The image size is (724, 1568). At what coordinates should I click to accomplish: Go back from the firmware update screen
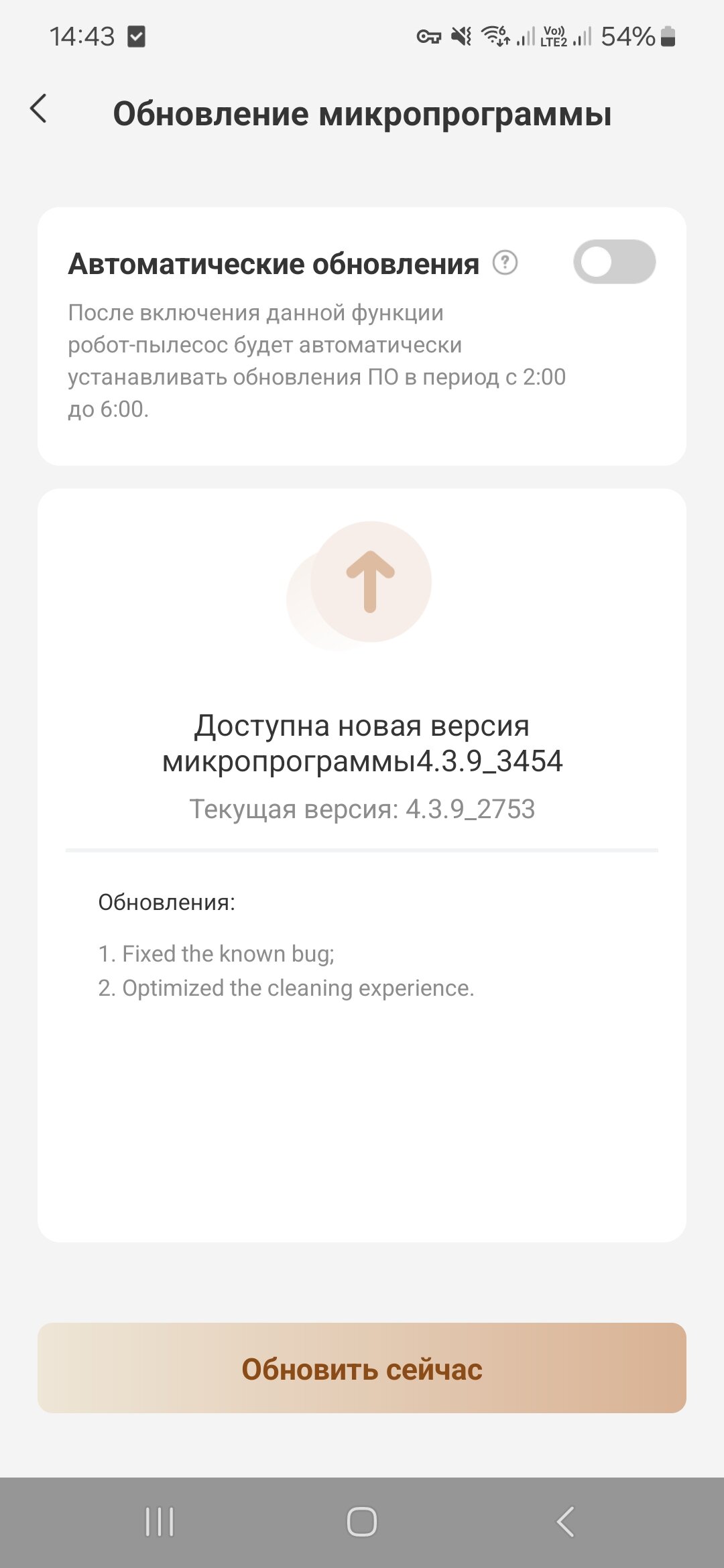pyautogui.click(x=39, y=109)
